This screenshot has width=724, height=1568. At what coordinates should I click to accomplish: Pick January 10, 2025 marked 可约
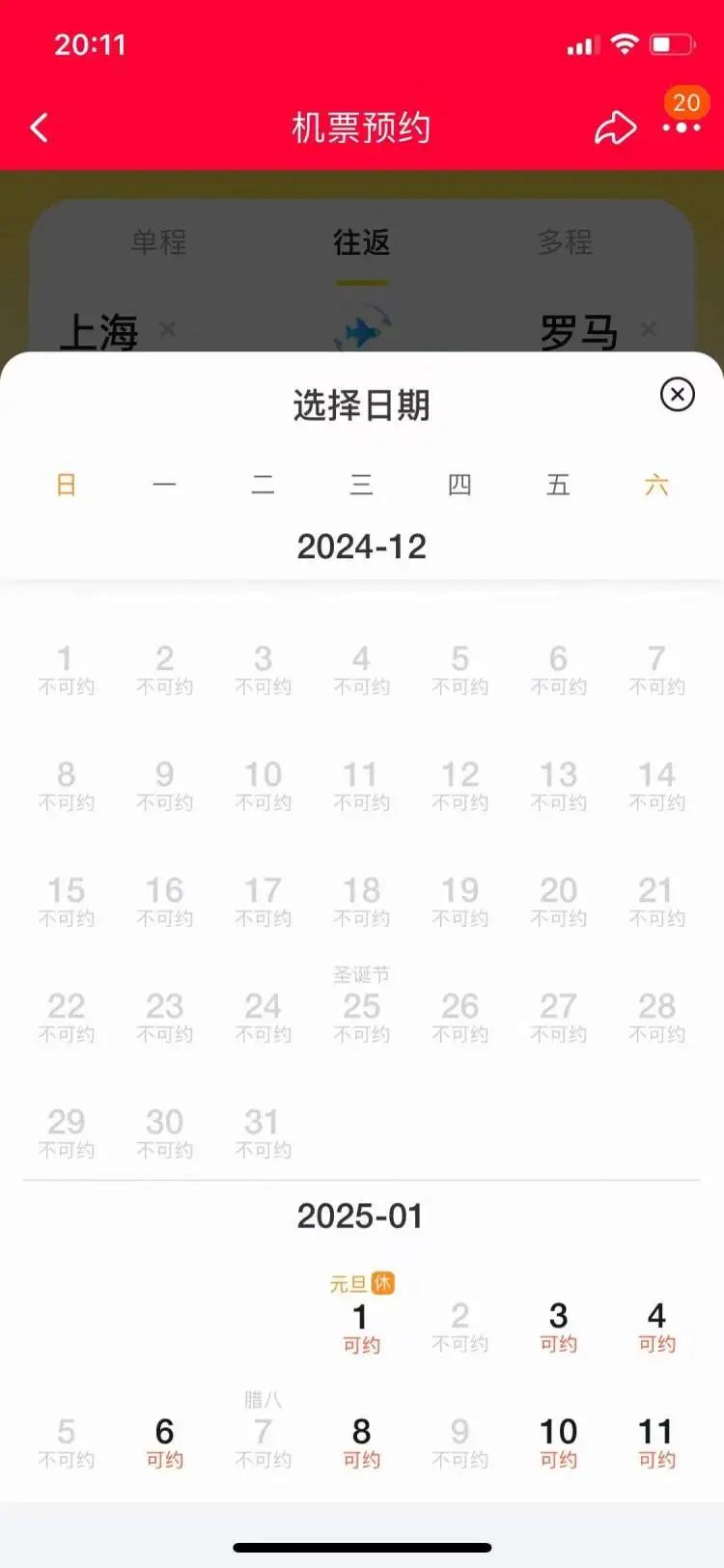(558, 1442)
